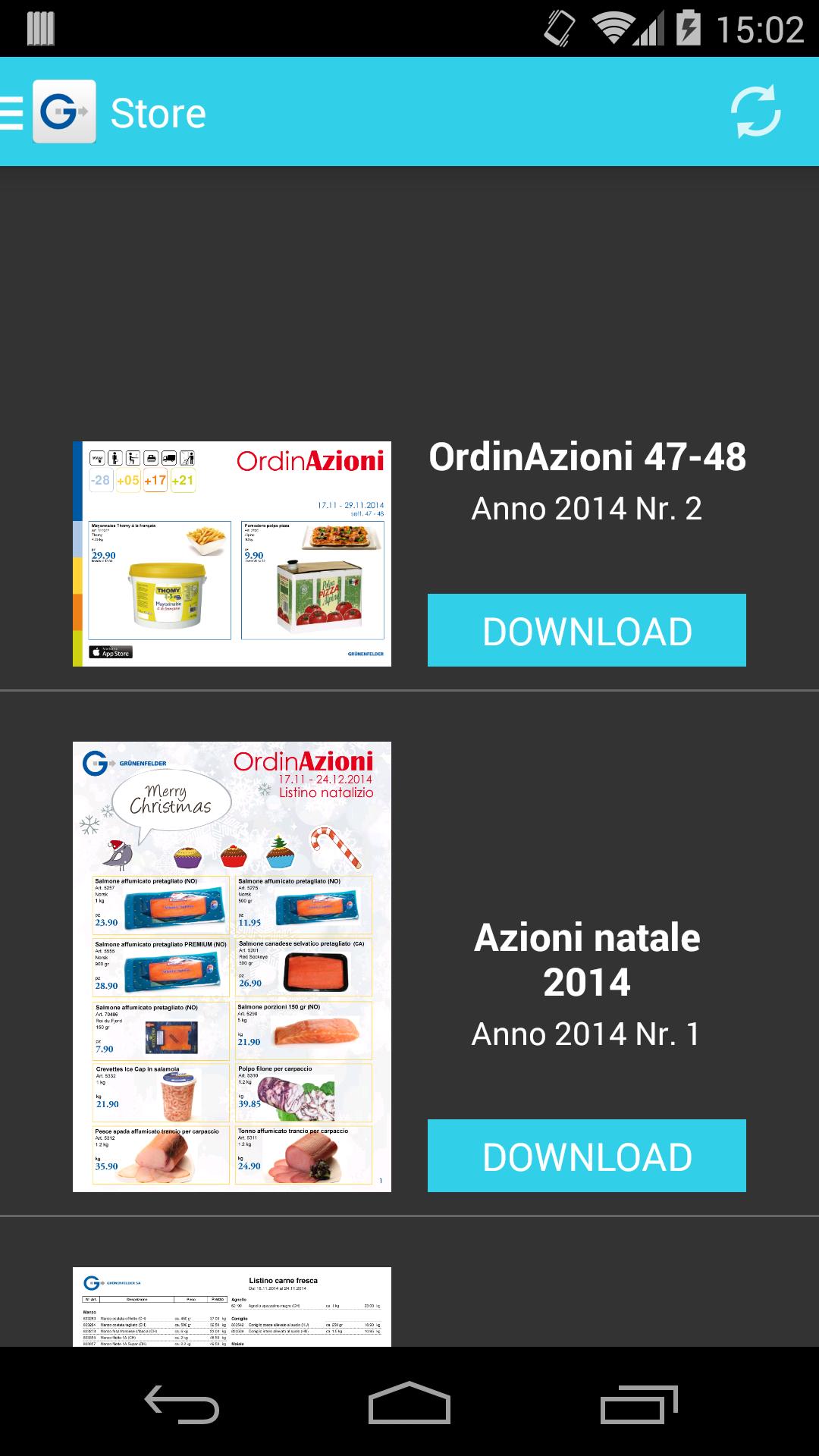Download the OrdinAzioni 47-48 catalog
The width and height of the screenshot is (819, 1456).
tap(587, 629)
